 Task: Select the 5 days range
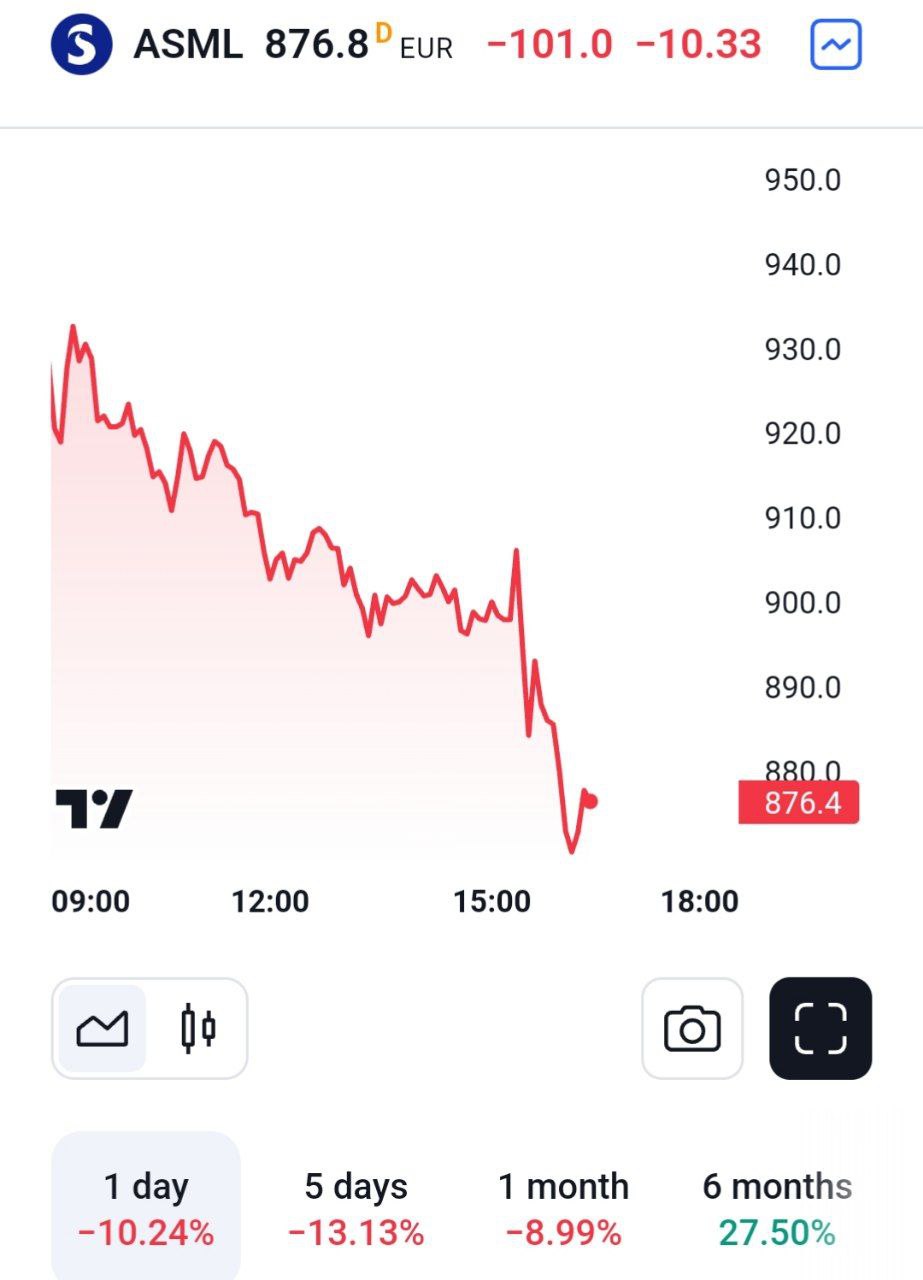[356, 1207]
